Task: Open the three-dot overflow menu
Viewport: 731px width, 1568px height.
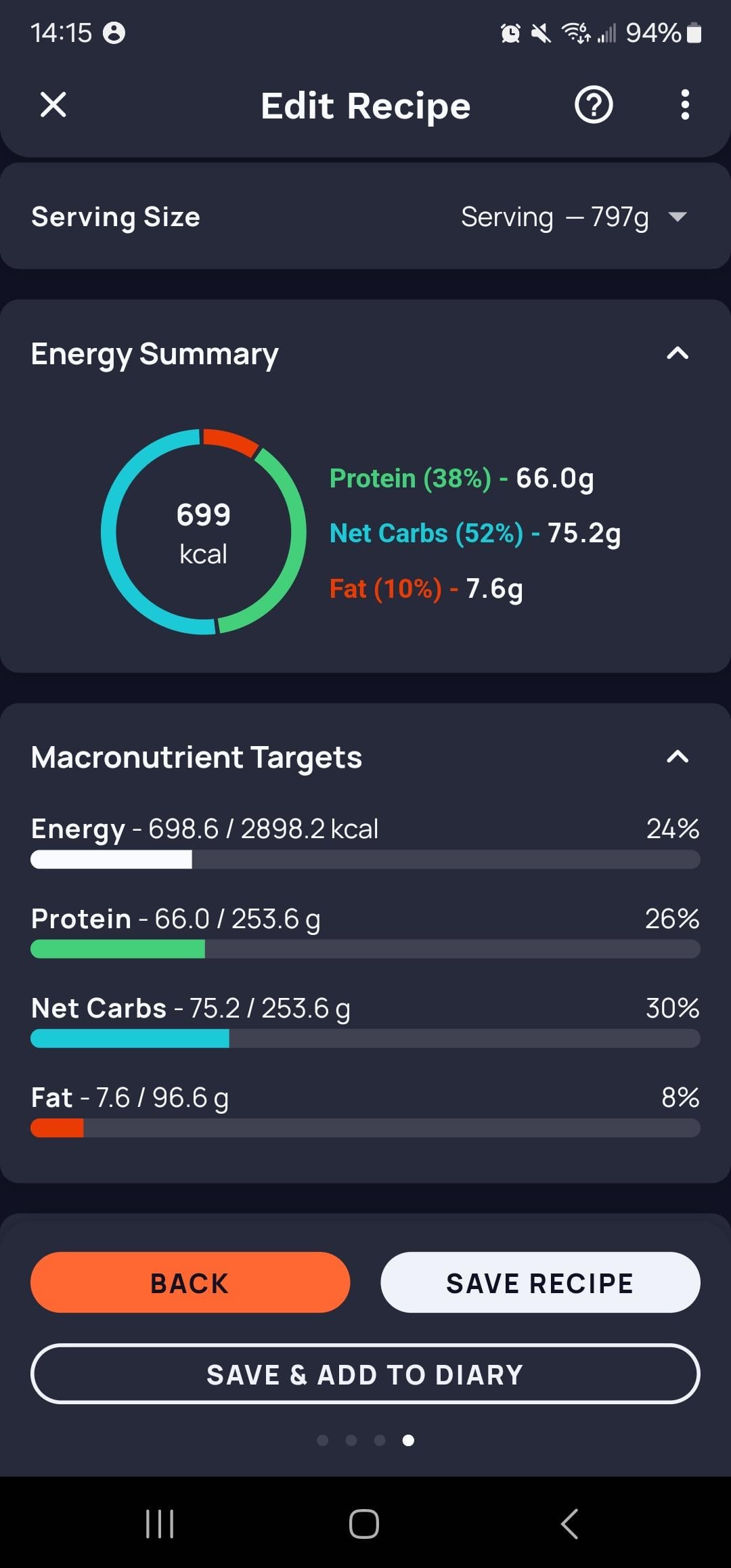Action: click(685, 105)
